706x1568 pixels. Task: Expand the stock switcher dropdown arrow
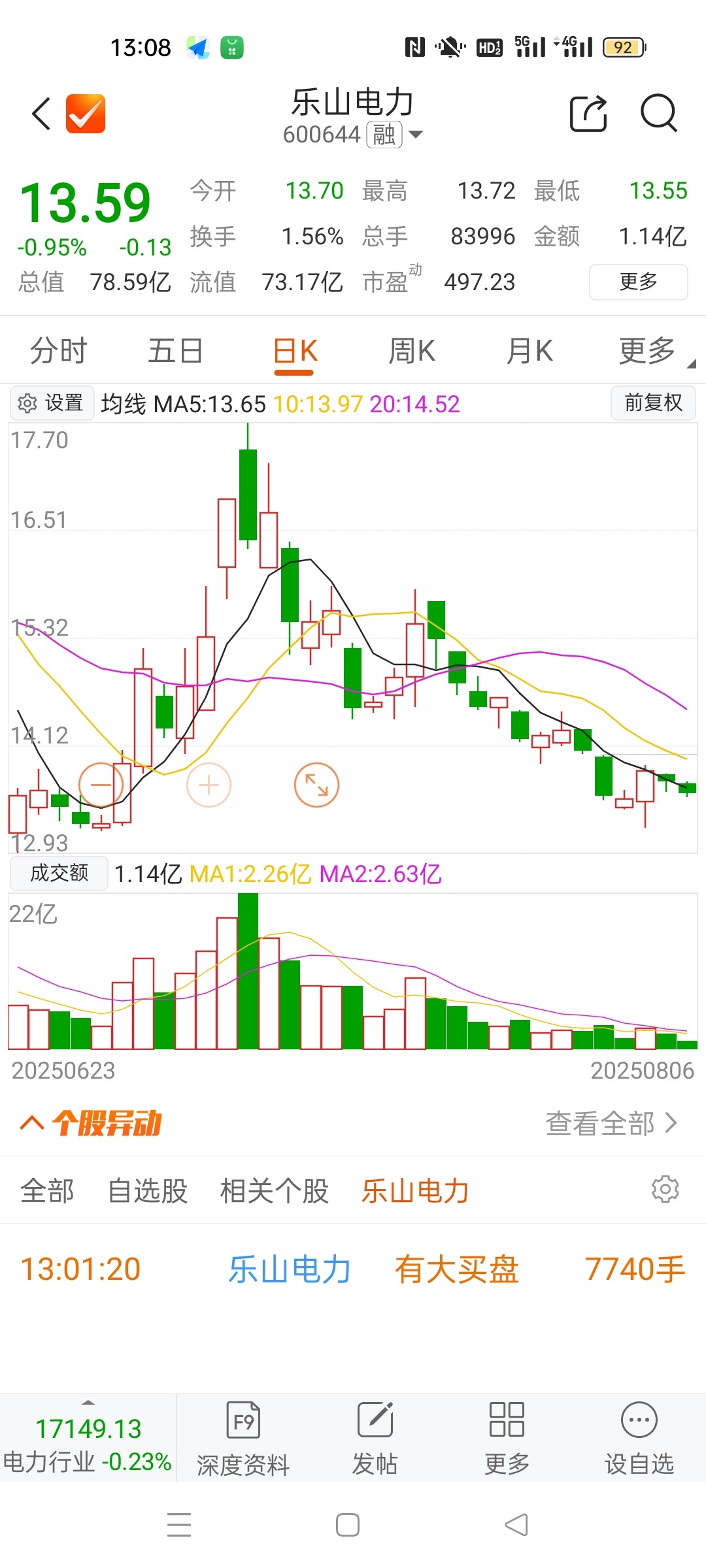(x=416, y=135)
